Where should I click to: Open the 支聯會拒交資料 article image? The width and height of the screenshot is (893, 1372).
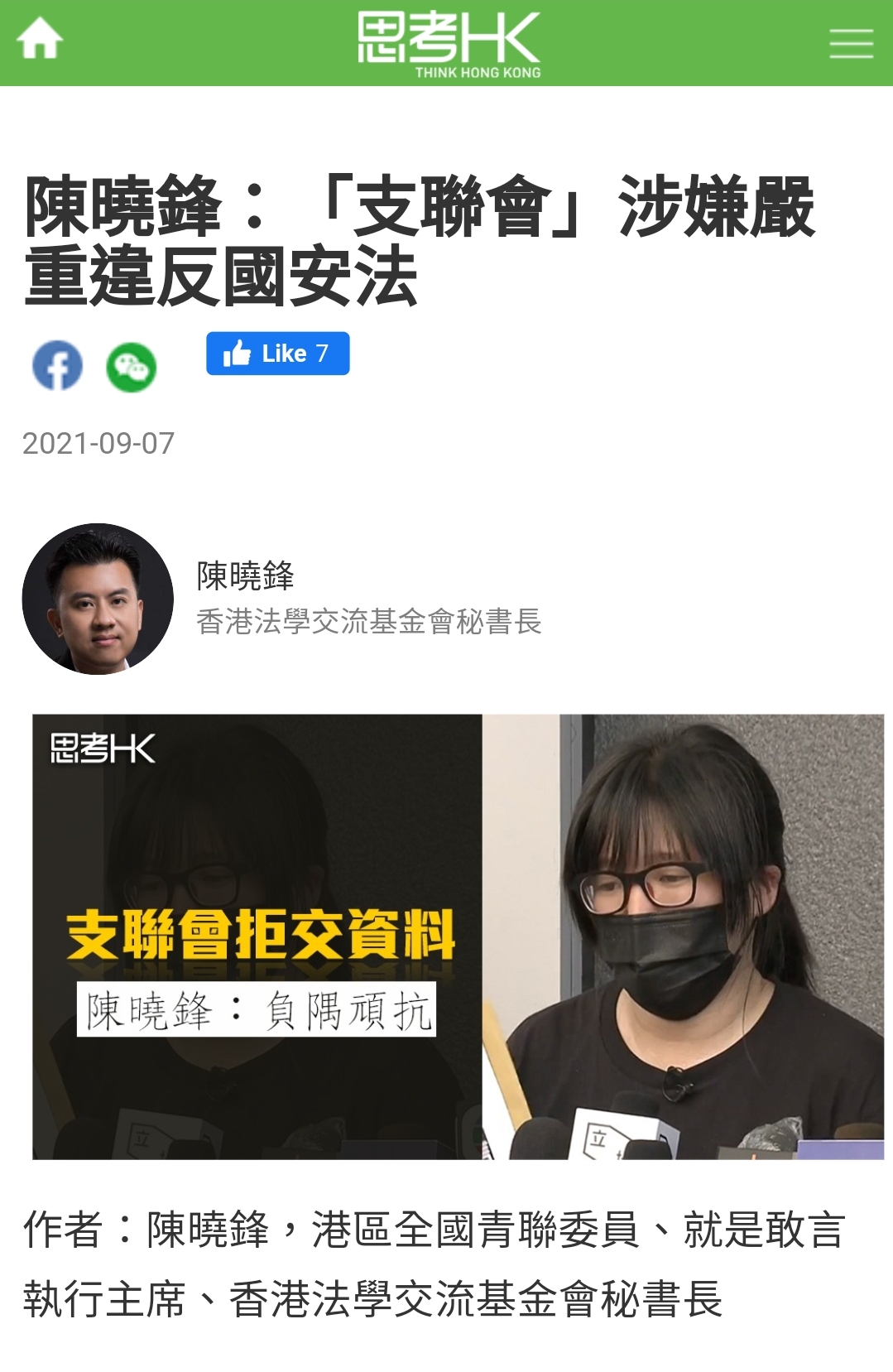point(458,936)
